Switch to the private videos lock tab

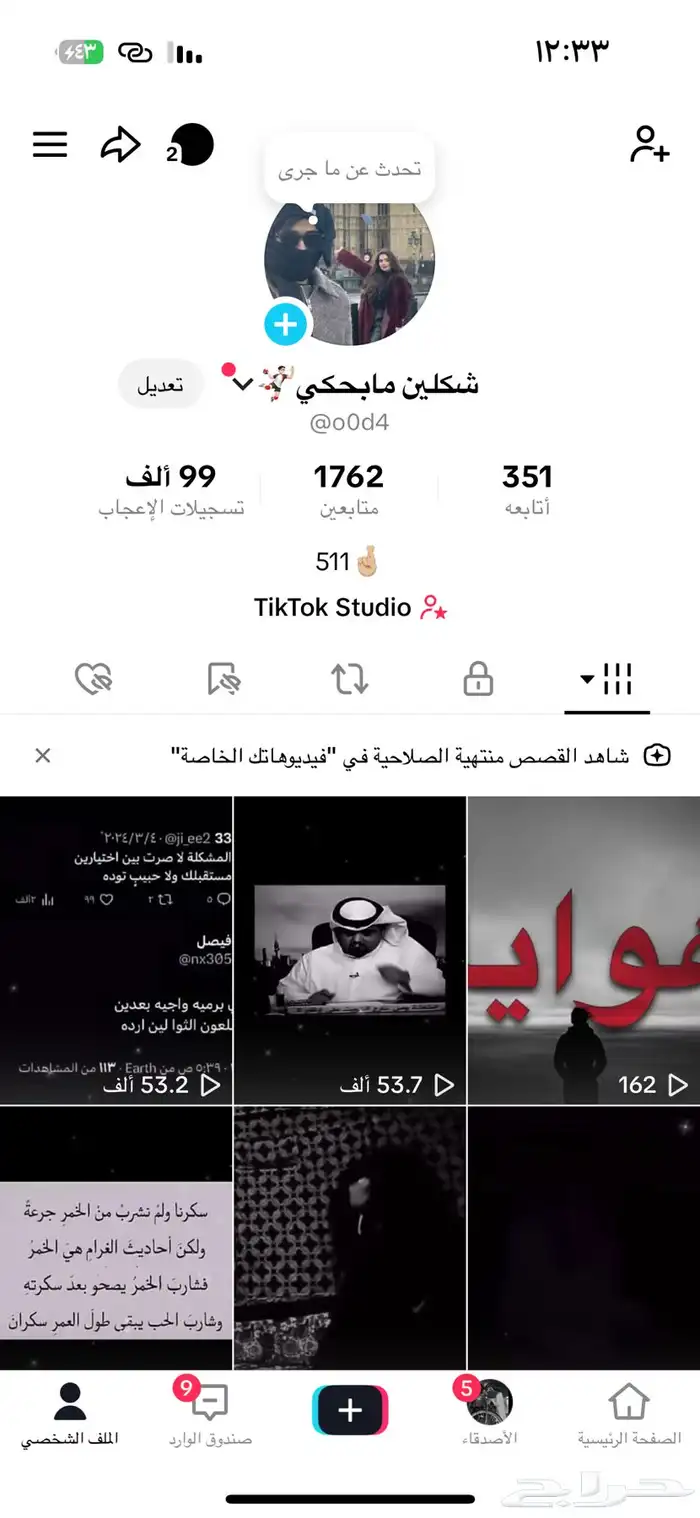point(478,679)
